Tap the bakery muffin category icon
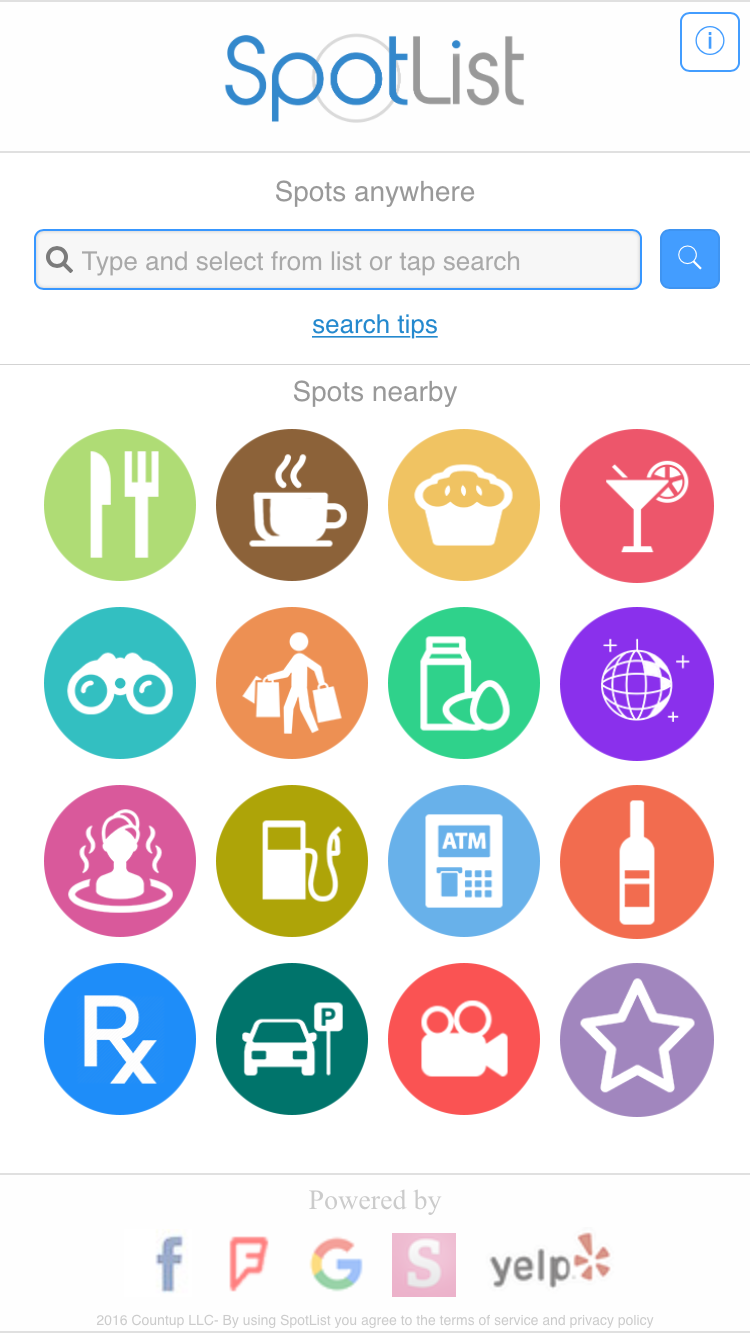 point(464,505)
